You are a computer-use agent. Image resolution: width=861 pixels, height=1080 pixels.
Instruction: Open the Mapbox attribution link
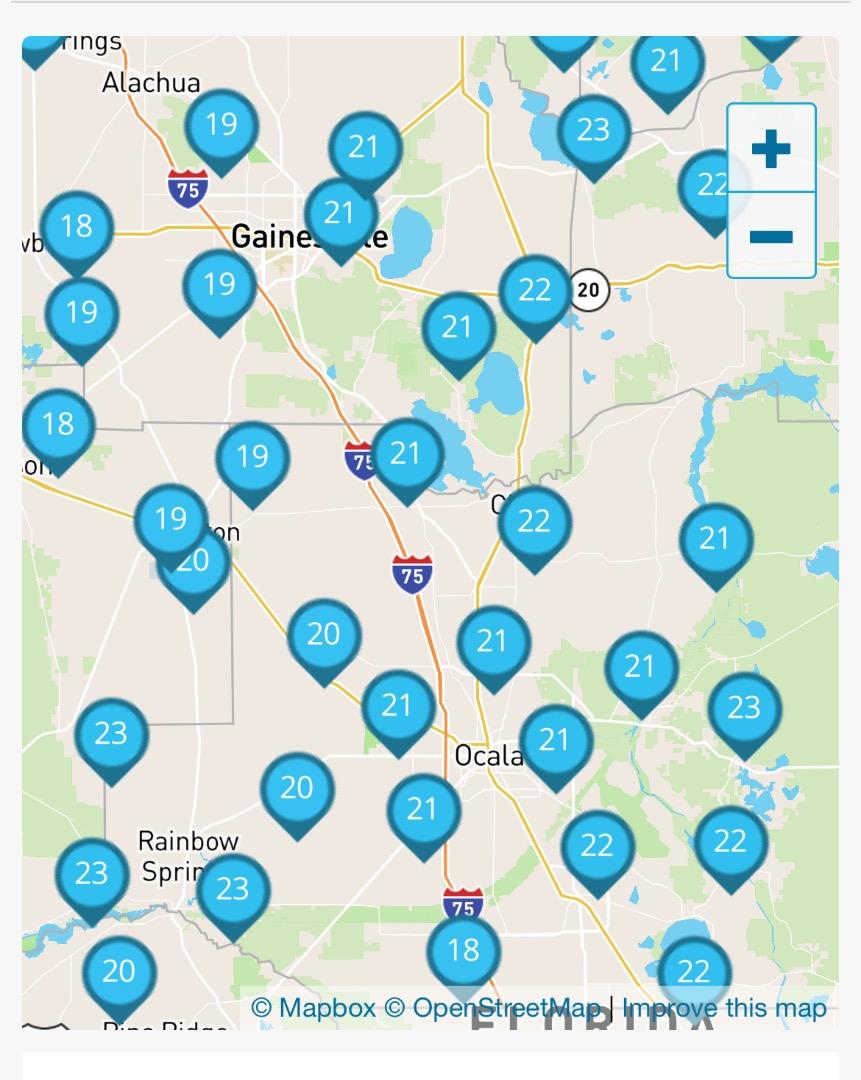pos(313,1007)
